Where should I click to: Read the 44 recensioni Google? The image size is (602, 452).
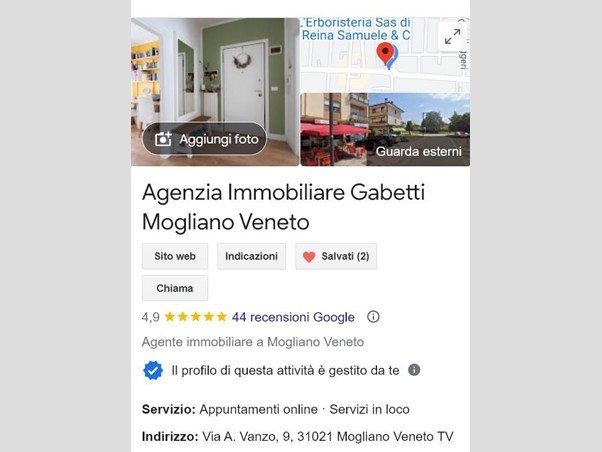coord(293,317)
